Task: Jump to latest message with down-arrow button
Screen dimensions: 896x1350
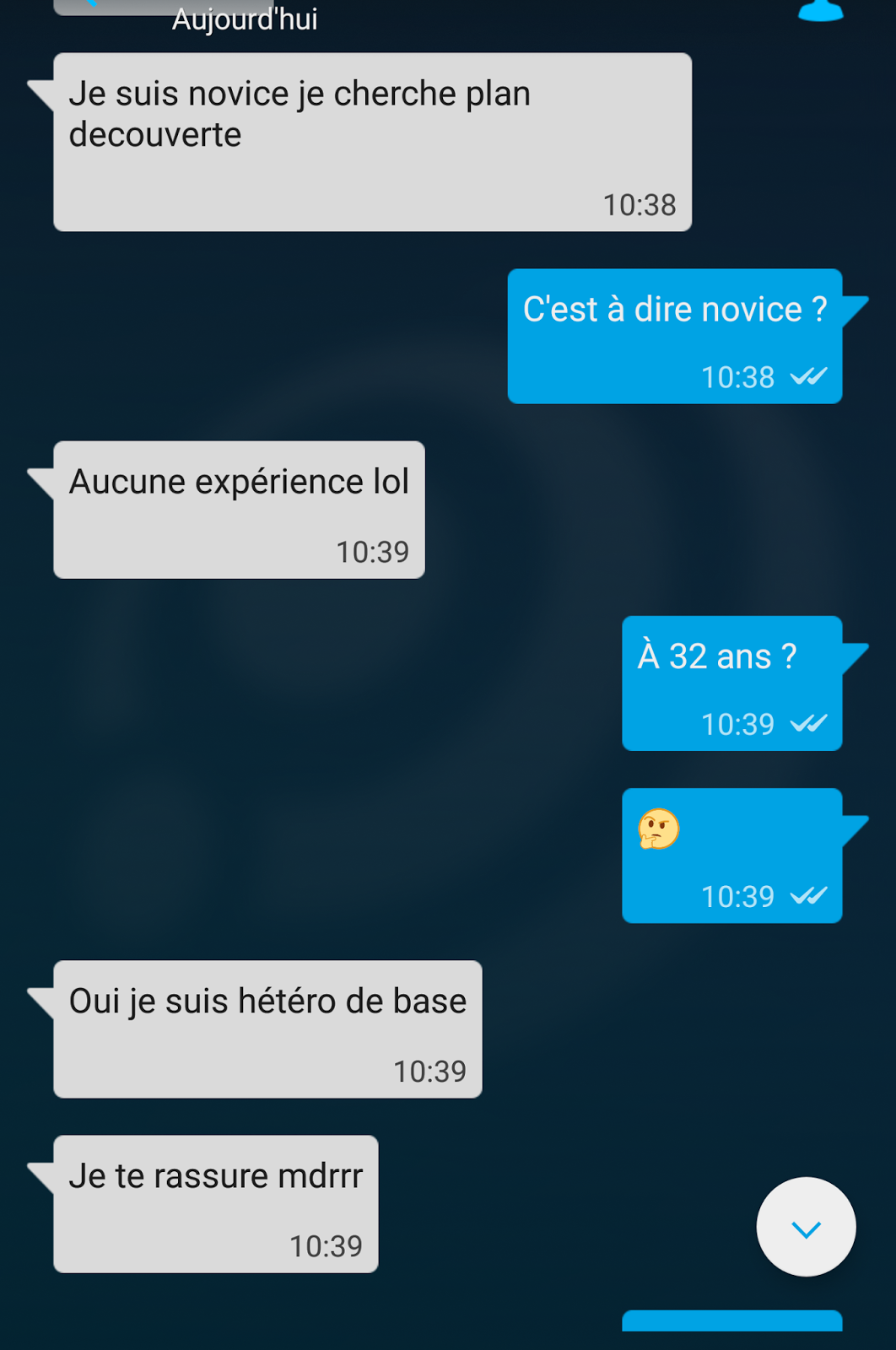Action: (806, 1228)
